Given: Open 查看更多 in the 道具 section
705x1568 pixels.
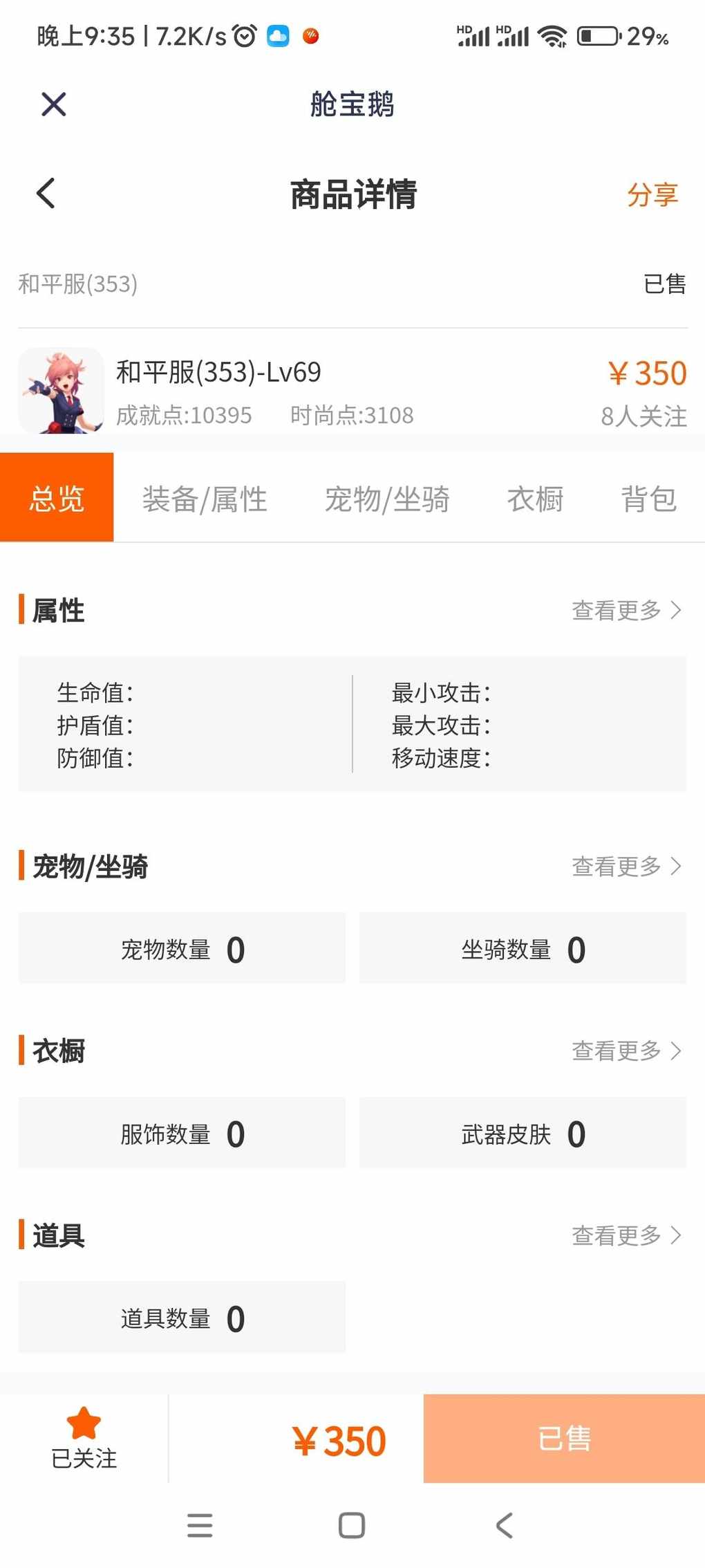Looking at the screenshot, I should pyautogui.click(x=626, y=1235).
